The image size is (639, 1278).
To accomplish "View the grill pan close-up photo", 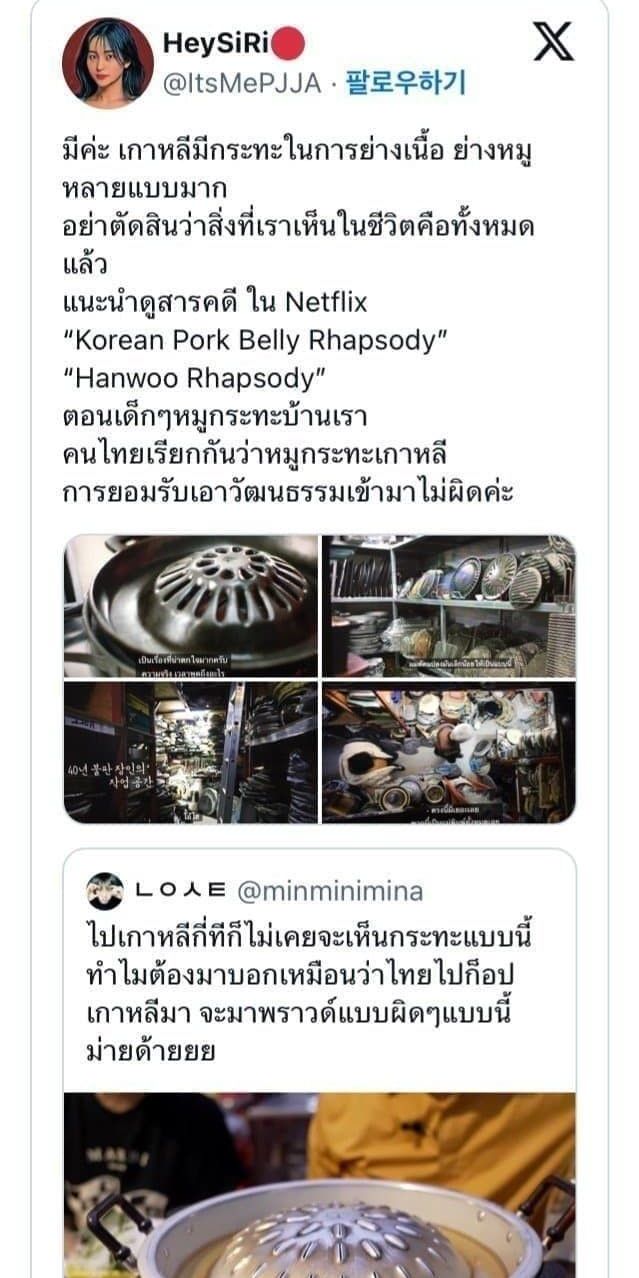I will tap(191, 606).
